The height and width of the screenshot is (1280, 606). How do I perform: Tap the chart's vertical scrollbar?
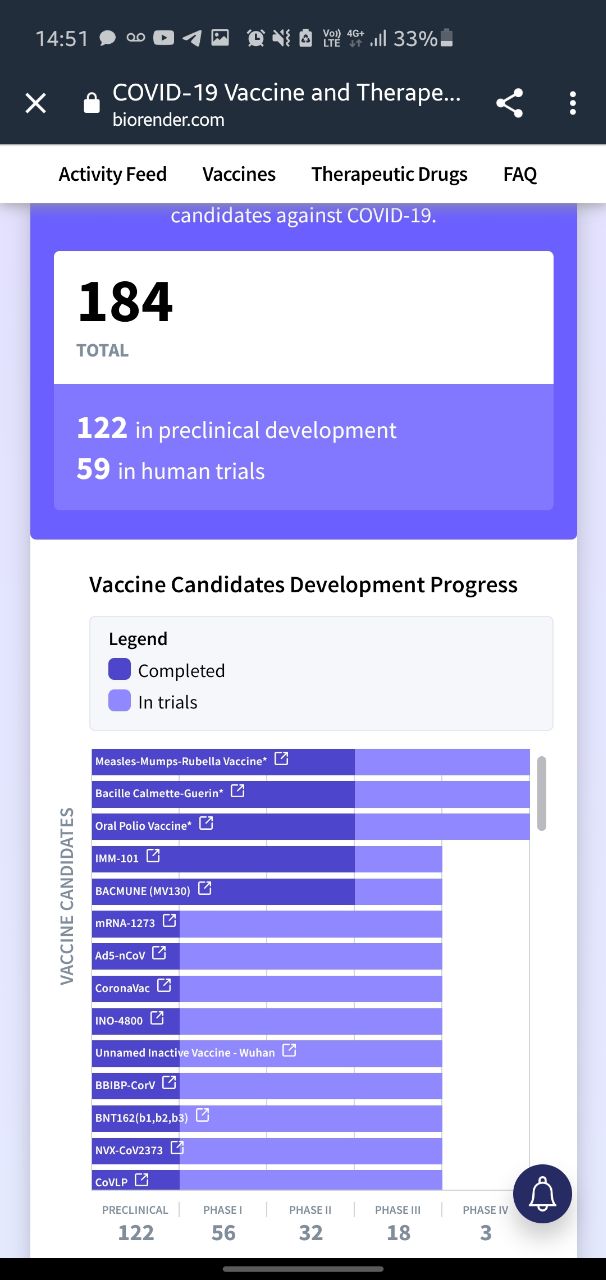tap(542, 793)
